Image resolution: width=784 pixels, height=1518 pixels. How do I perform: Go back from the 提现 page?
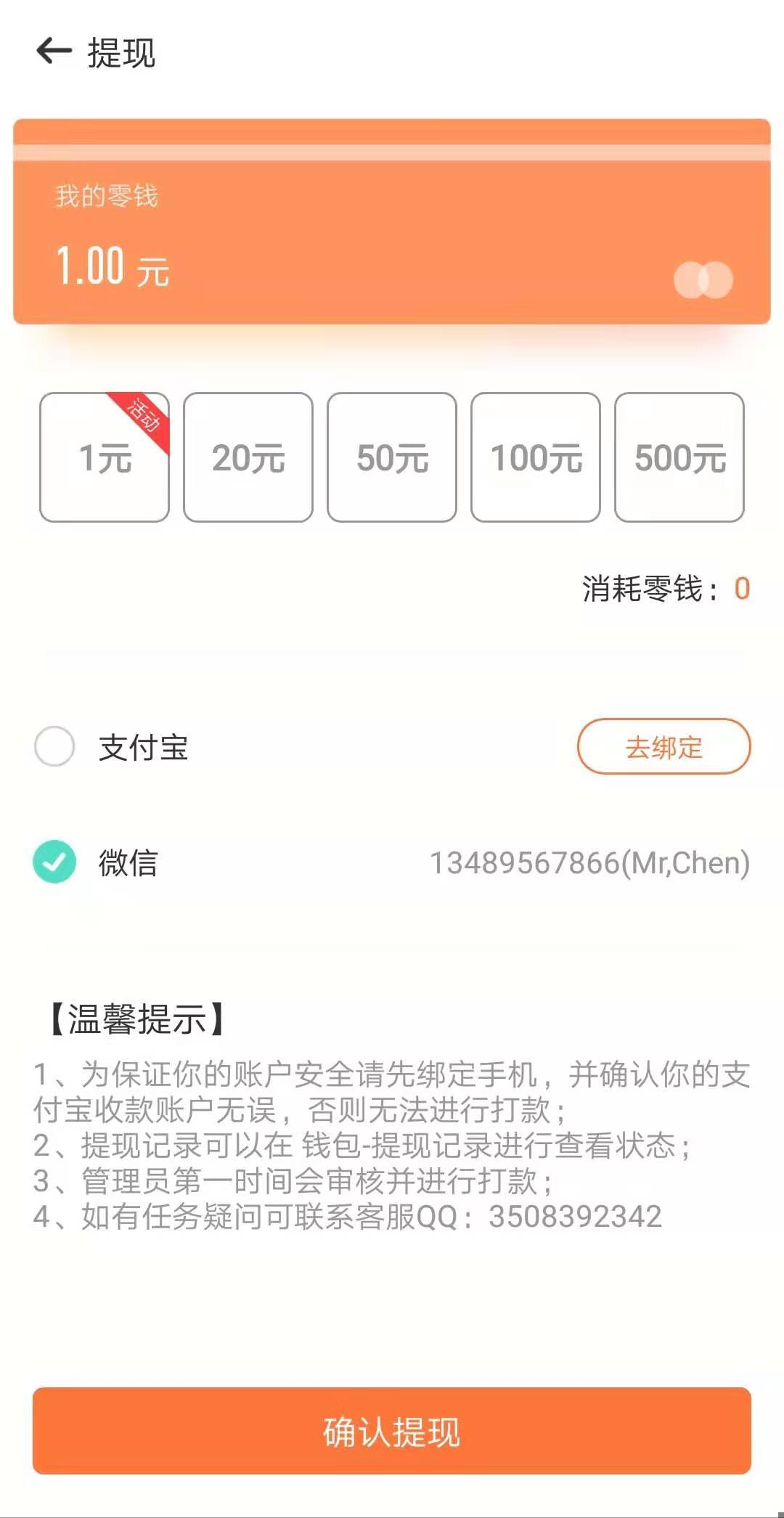pyautogui.click(x=54, y=52)
